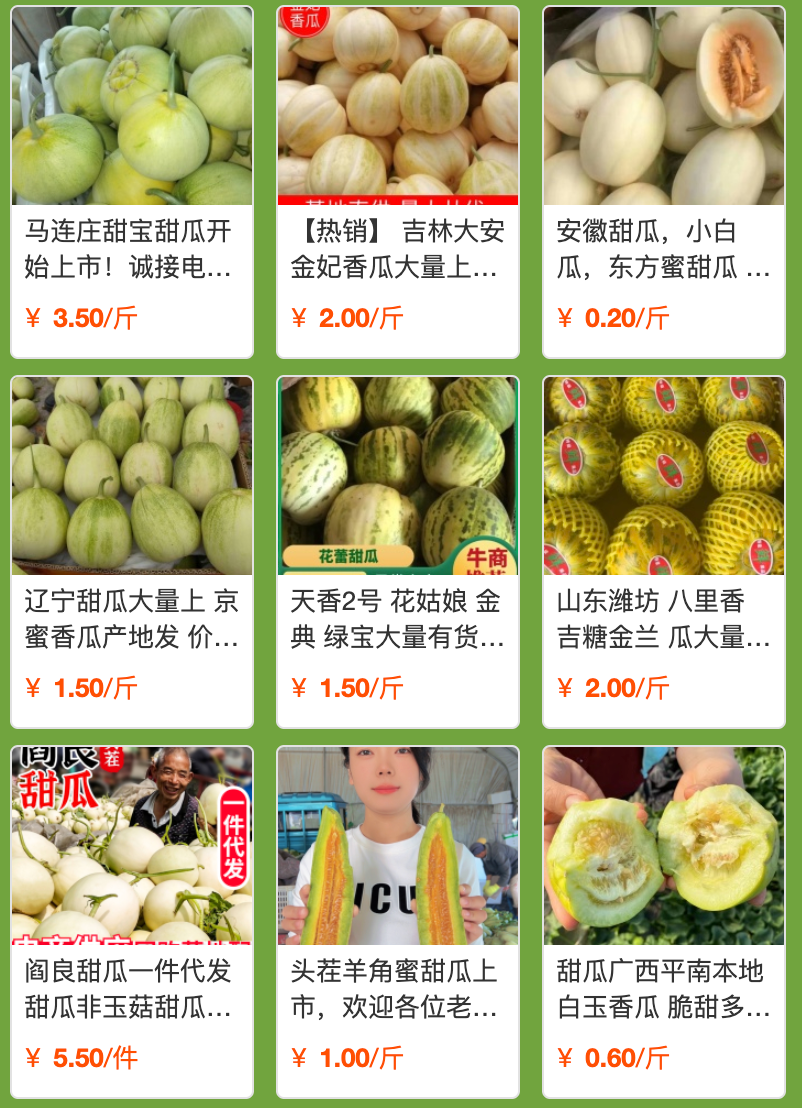Screen dimensions: 802x1108
Task: Open the 马连庄甜宝甜瓜 listing at ¥3.50/斤
Action: pyautogui.click(x=131, y=182)
